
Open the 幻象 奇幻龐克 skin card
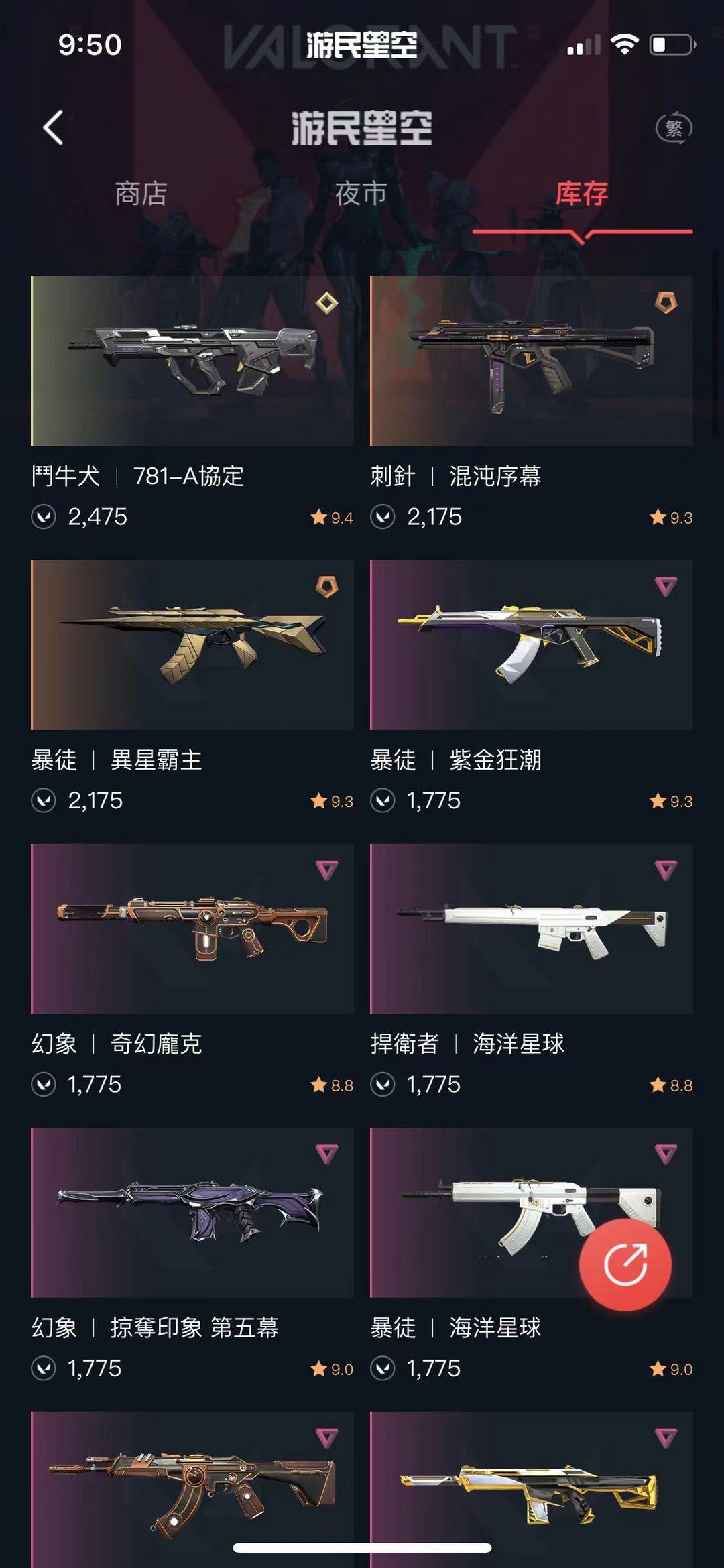pos(192,970)
